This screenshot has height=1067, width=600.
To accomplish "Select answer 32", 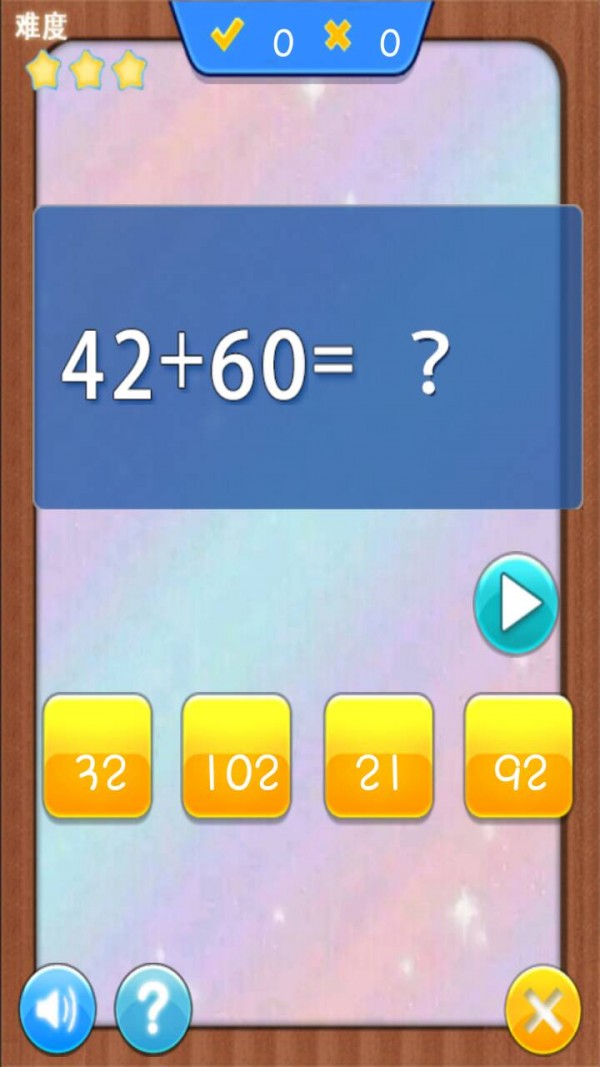I will click(97, 756).
